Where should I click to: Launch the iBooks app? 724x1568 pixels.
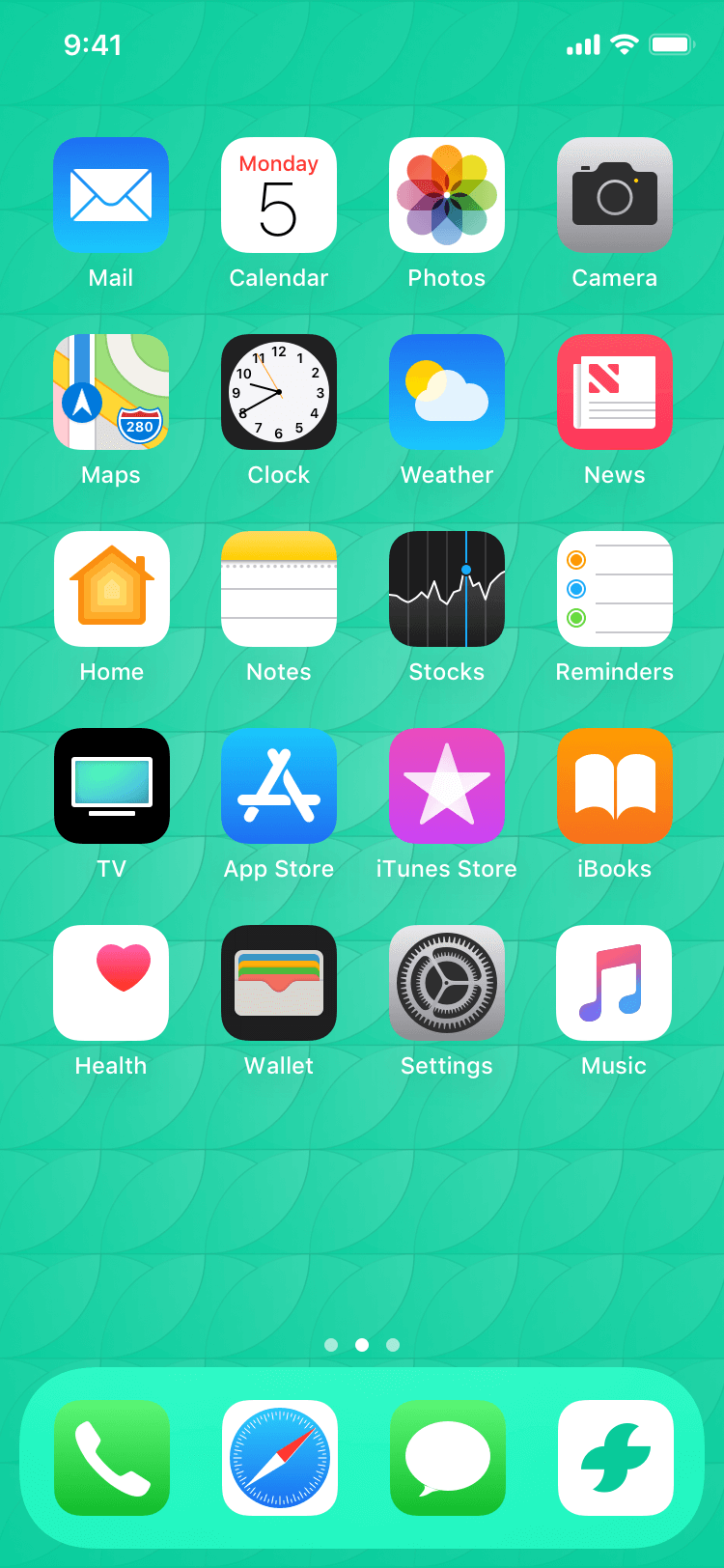click(615, 786)
